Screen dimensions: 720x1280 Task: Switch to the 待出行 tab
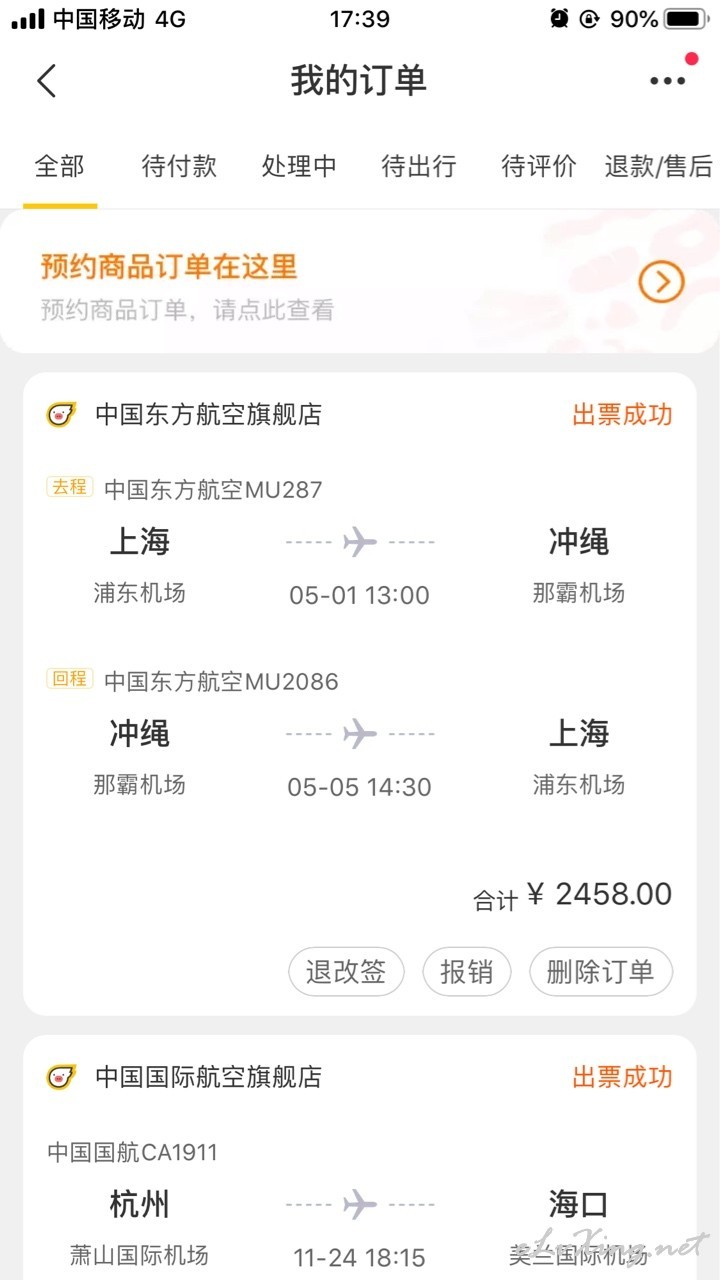pyautogui.click(x=419, y=166)
